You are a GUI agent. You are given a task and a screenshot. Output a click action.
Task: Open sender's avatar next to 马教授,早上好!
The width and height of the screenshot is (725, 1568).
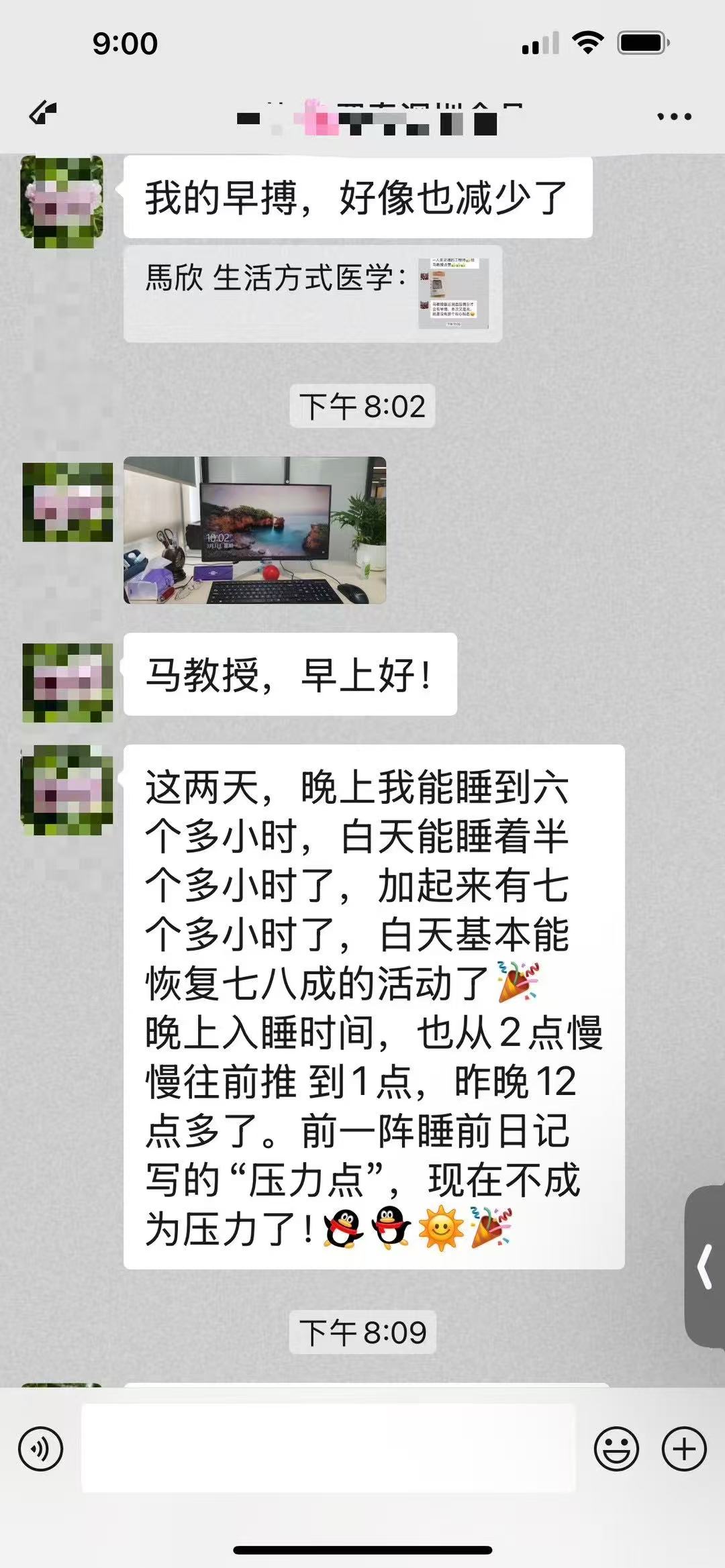click(67, 682)
